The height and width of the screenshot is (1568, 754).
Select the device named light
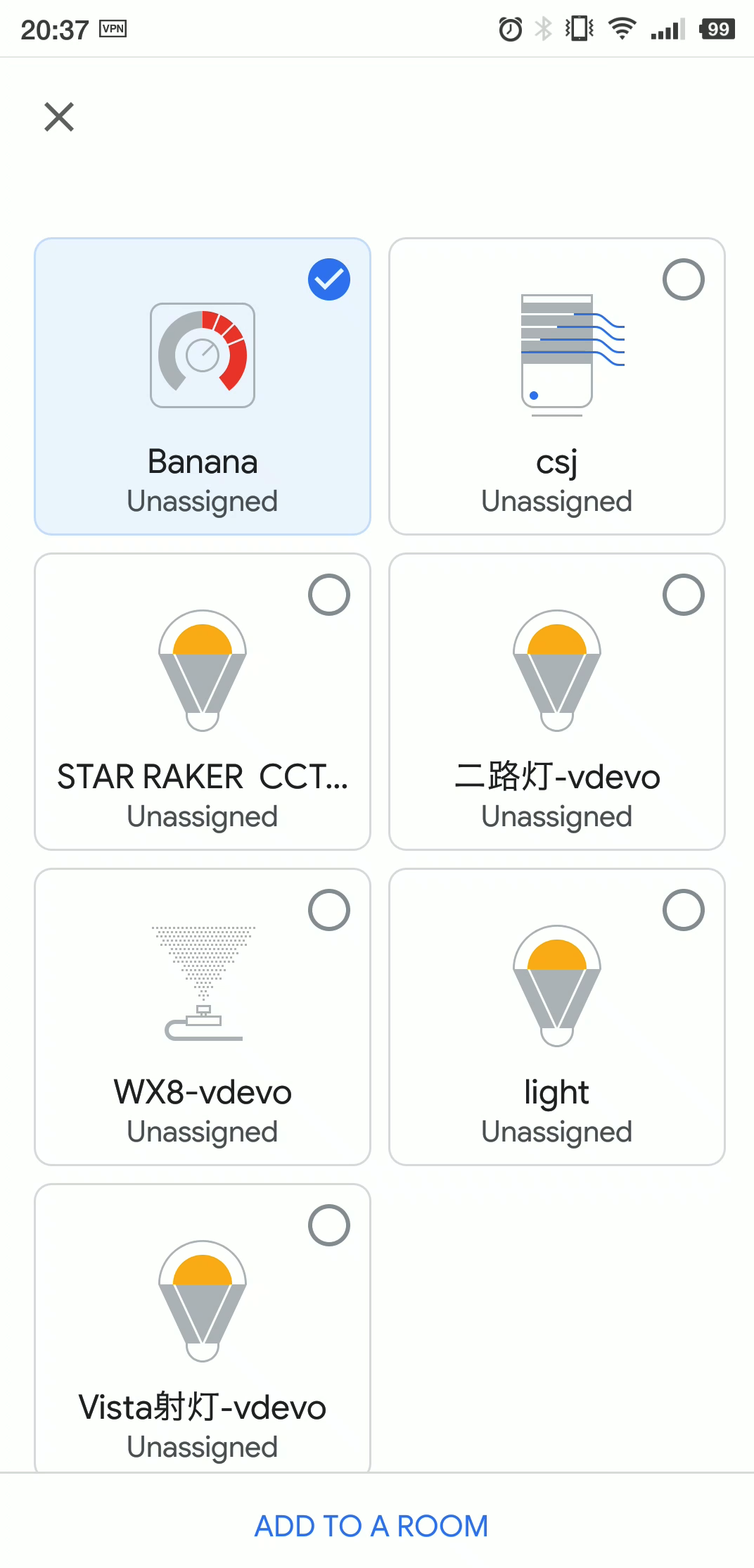(x=557, y=1017)
